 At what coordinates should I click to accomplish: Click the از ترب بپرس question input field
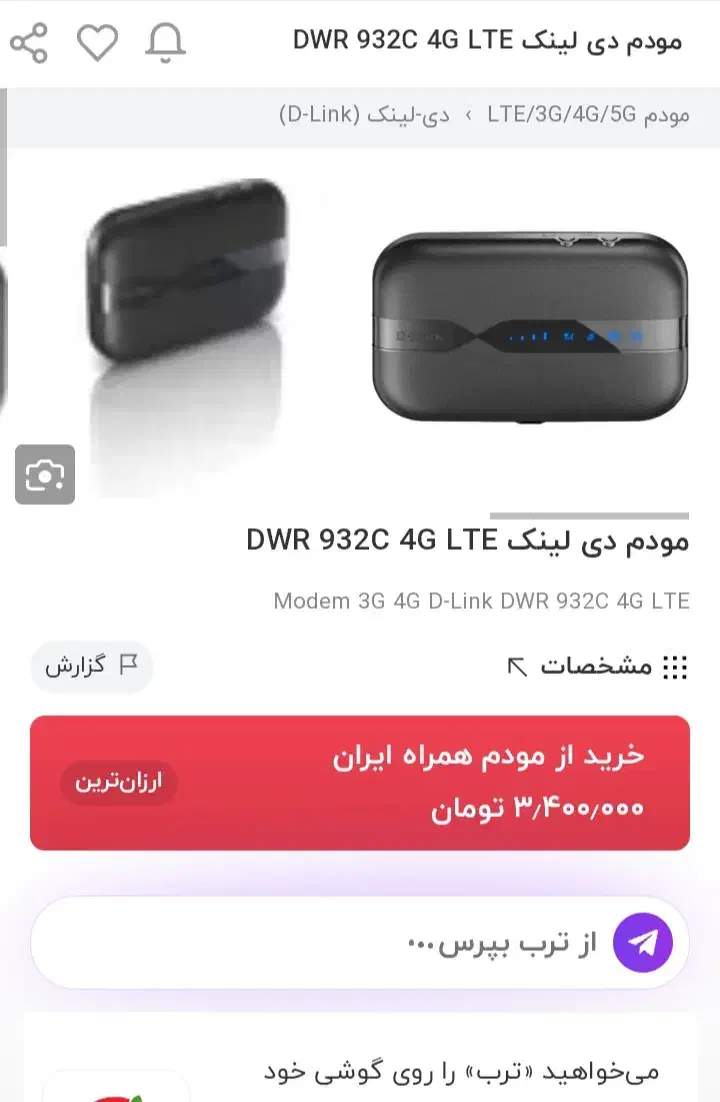click(x=400, y=941)
